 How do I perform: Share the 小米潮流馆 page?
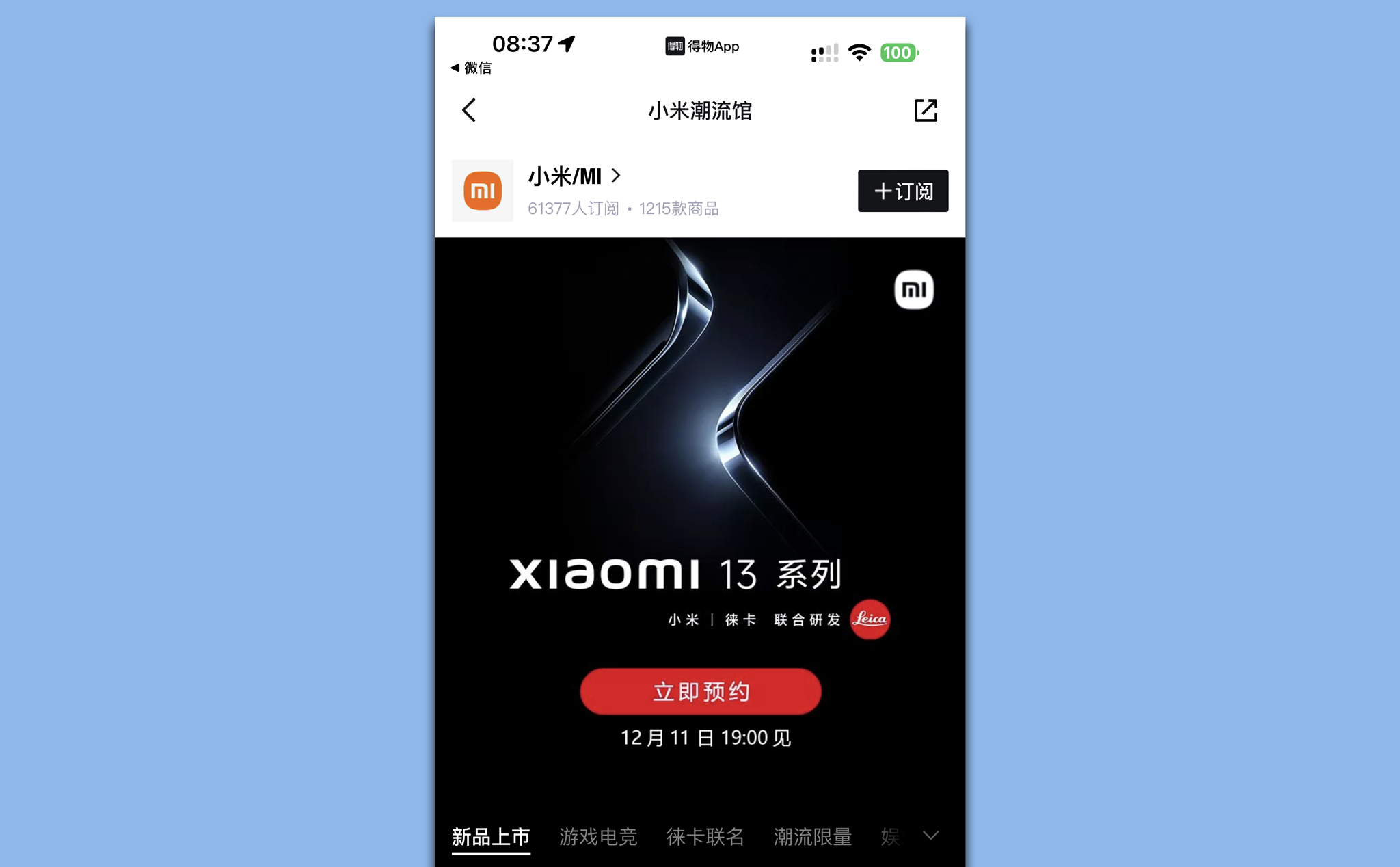click(926, 110)
